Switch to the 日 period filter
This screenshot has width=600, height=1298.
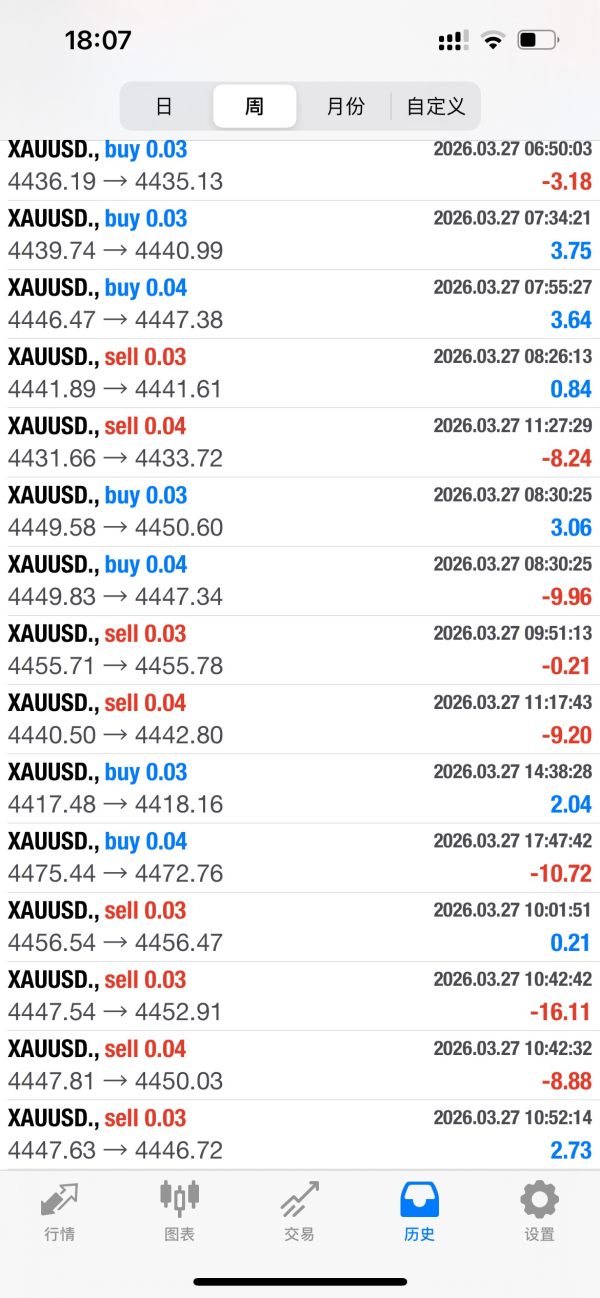(164, 106)
